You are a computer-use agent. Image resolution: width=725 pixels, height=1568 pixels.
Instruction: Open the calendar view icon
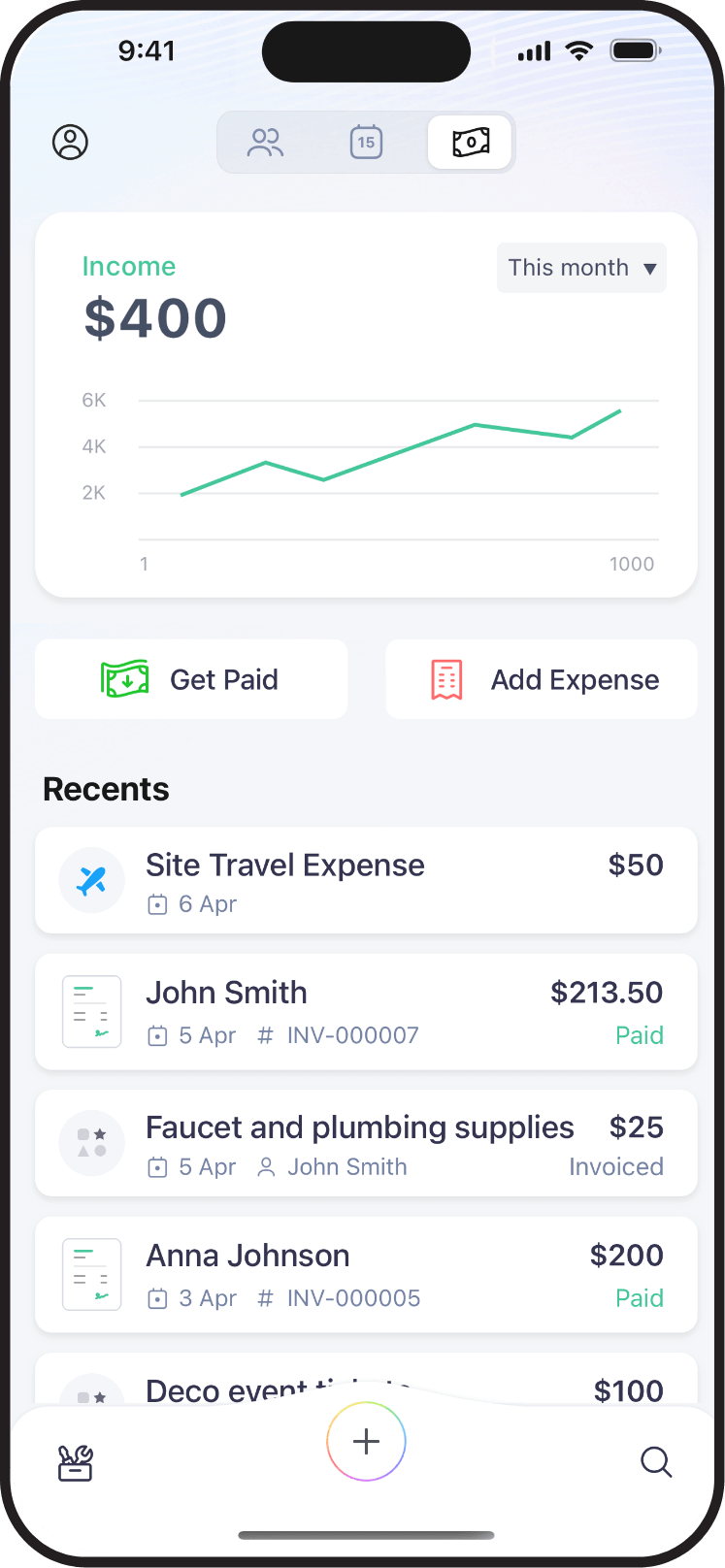point(366,142)
